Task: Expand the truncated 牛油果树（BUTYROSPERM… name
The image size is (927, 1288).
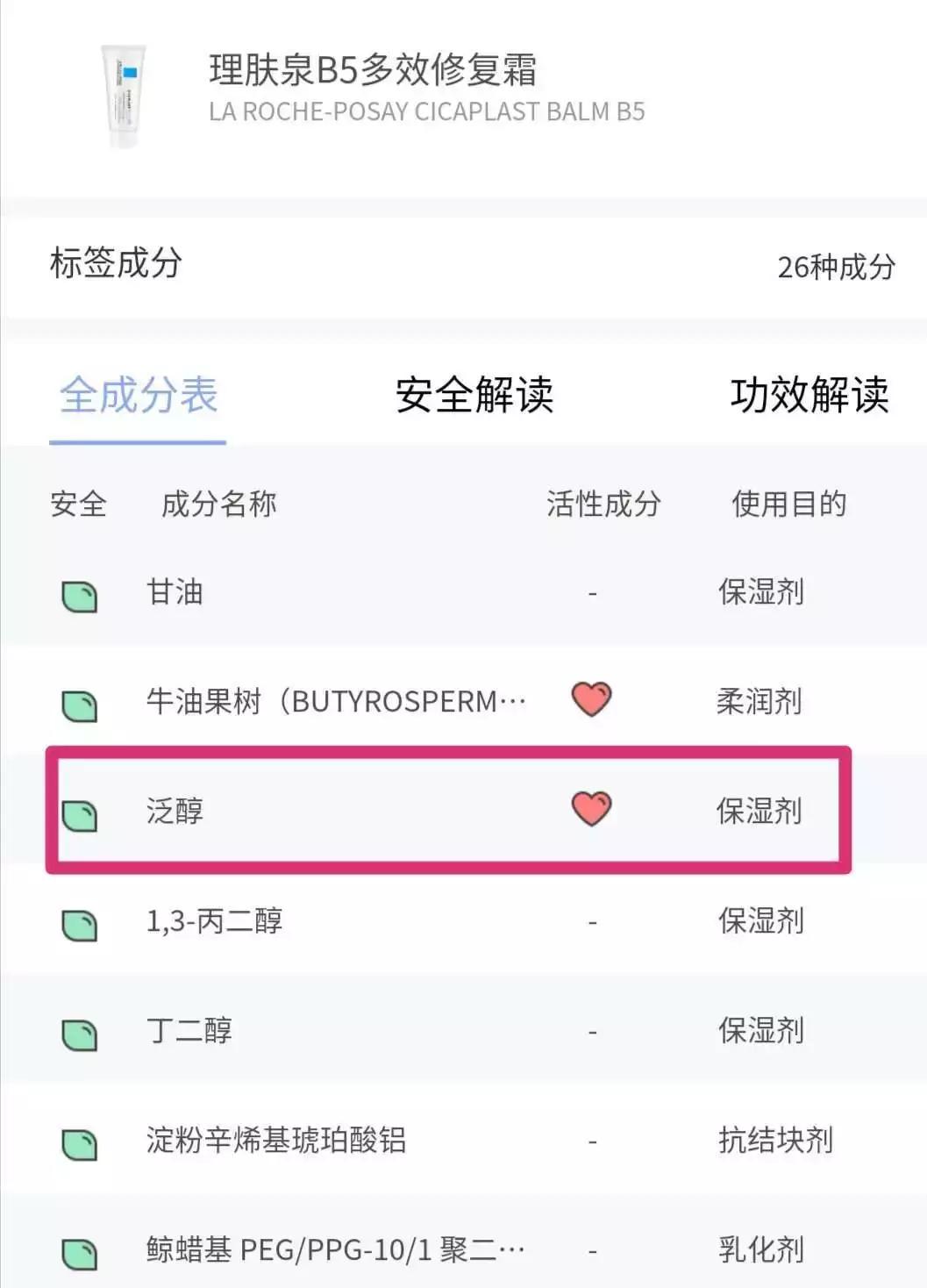Action: [333, 701]
